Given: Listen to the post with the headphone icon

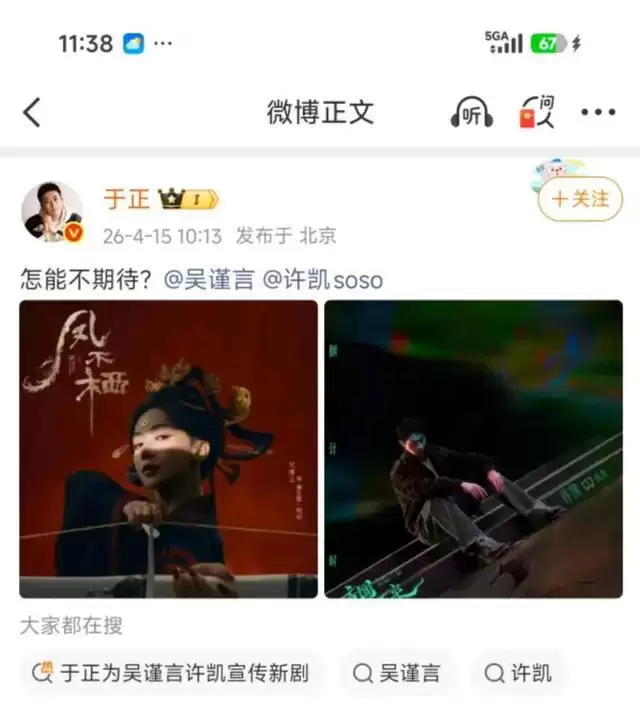Looking at the screenshot, I should (x=471, y=112).
